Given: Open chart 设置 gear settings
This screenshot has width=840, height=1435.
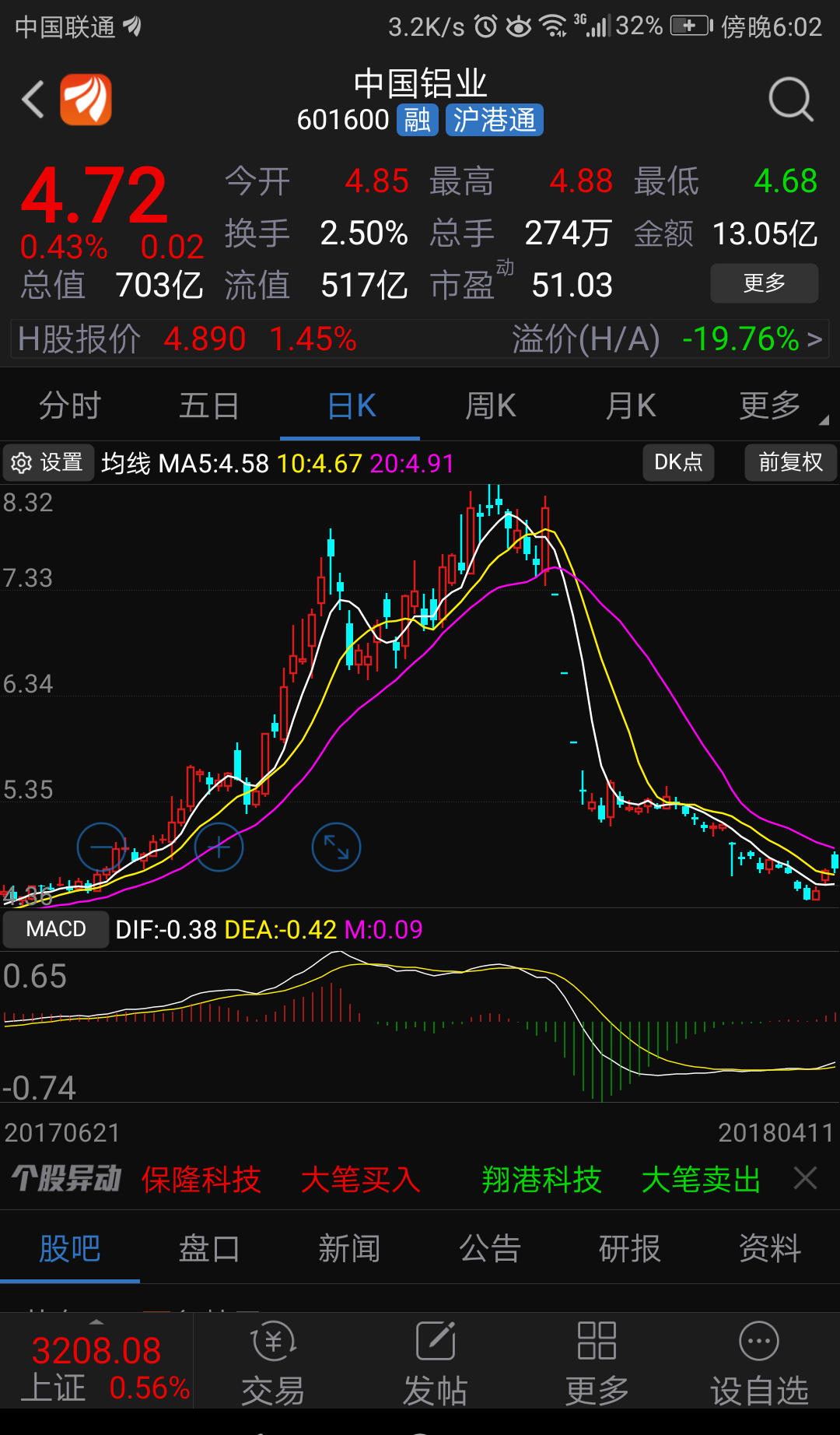Looking at the screenshot, I should point(48,463).
